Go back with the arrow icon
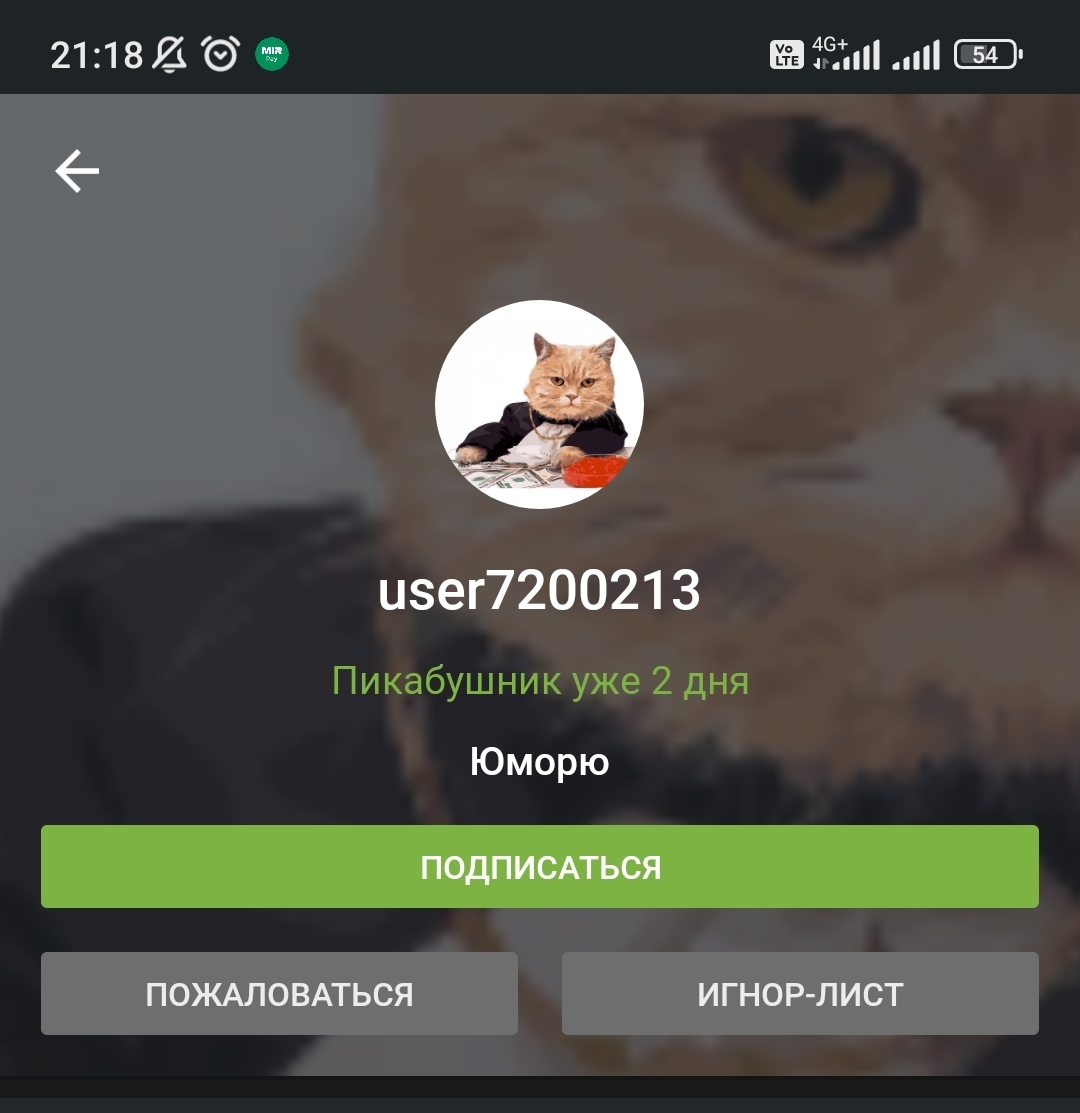The width and height of the screenshot is (1080, 1113). [x=77, y=171]
